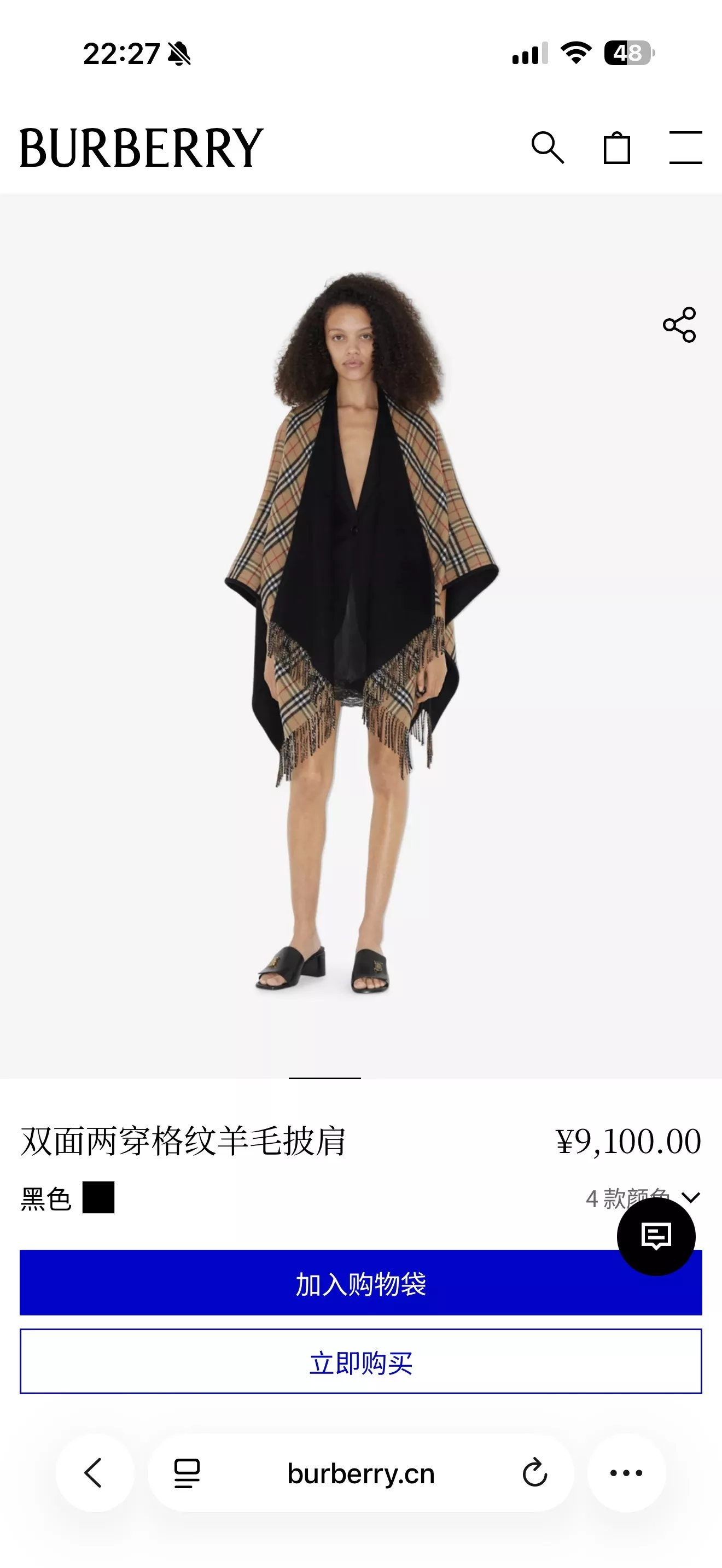Image resolution: width=722 pixels, height=1568 pixels.
Task: Go back in the browser
Action: [95, 1473]
